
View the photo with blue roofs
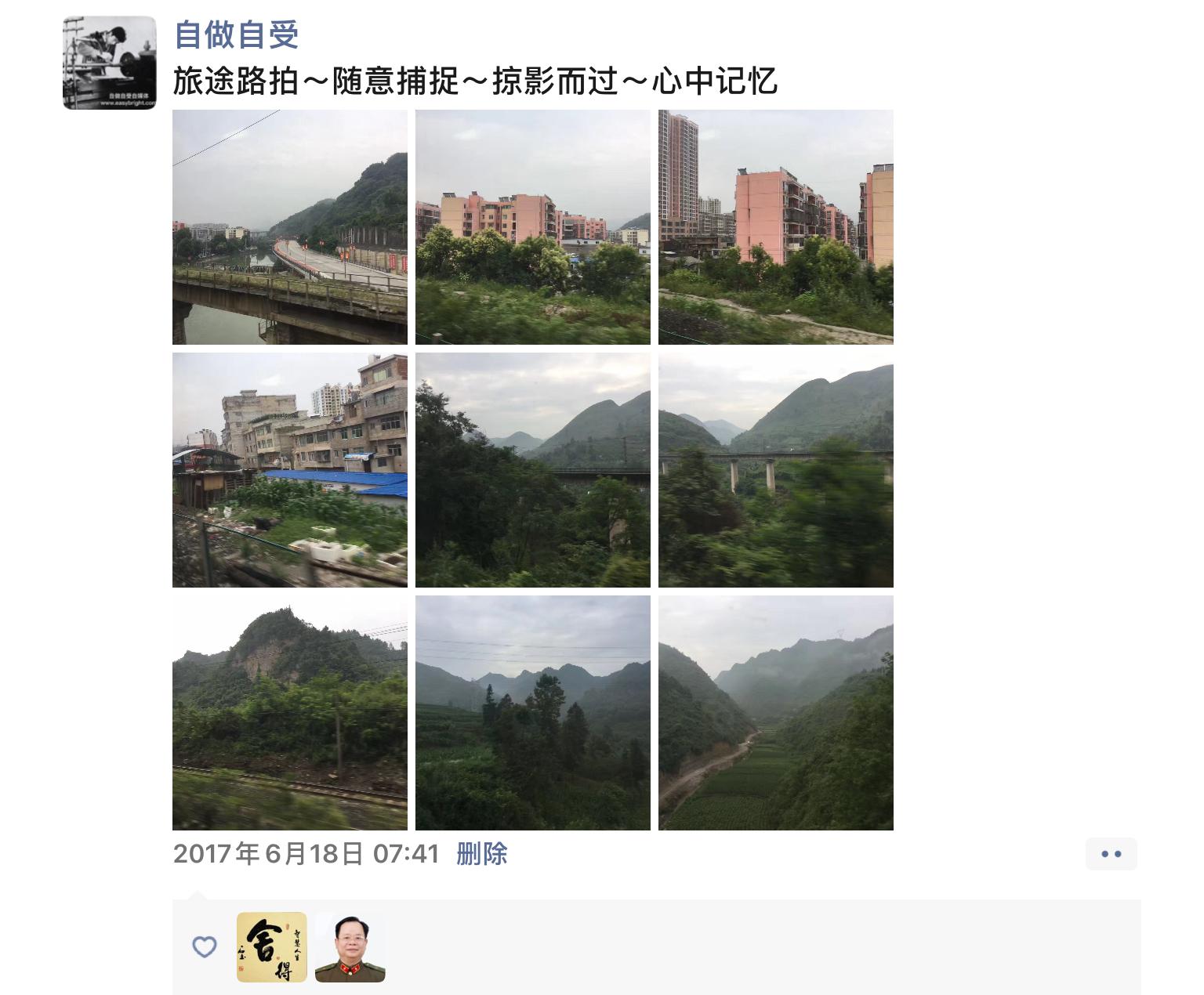(x=290, y=470)
